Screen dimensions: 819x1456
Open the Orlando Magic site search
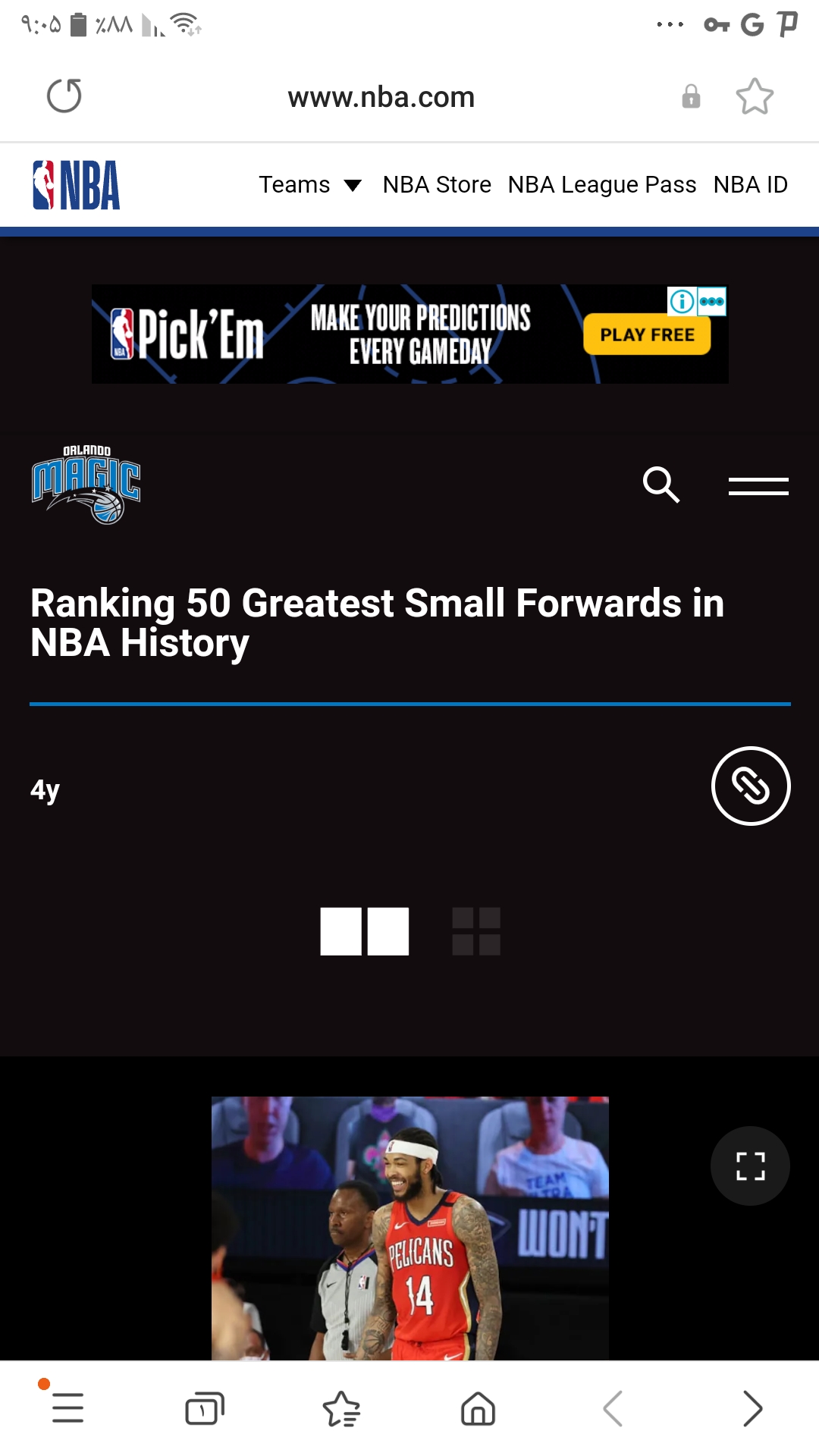661,485
